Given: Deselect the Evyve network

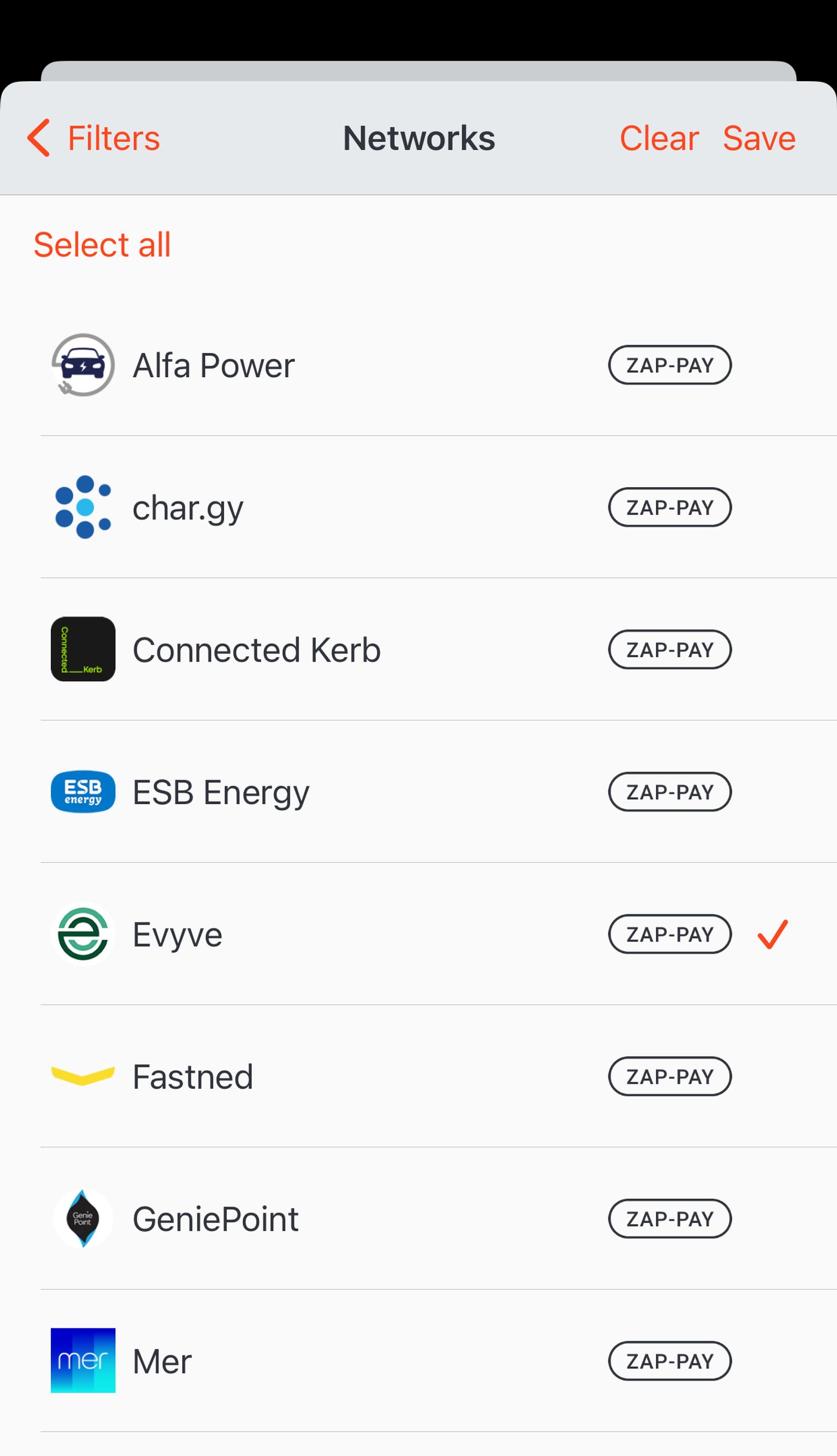Looking at the screenshot, I should [x=418, y=934].
